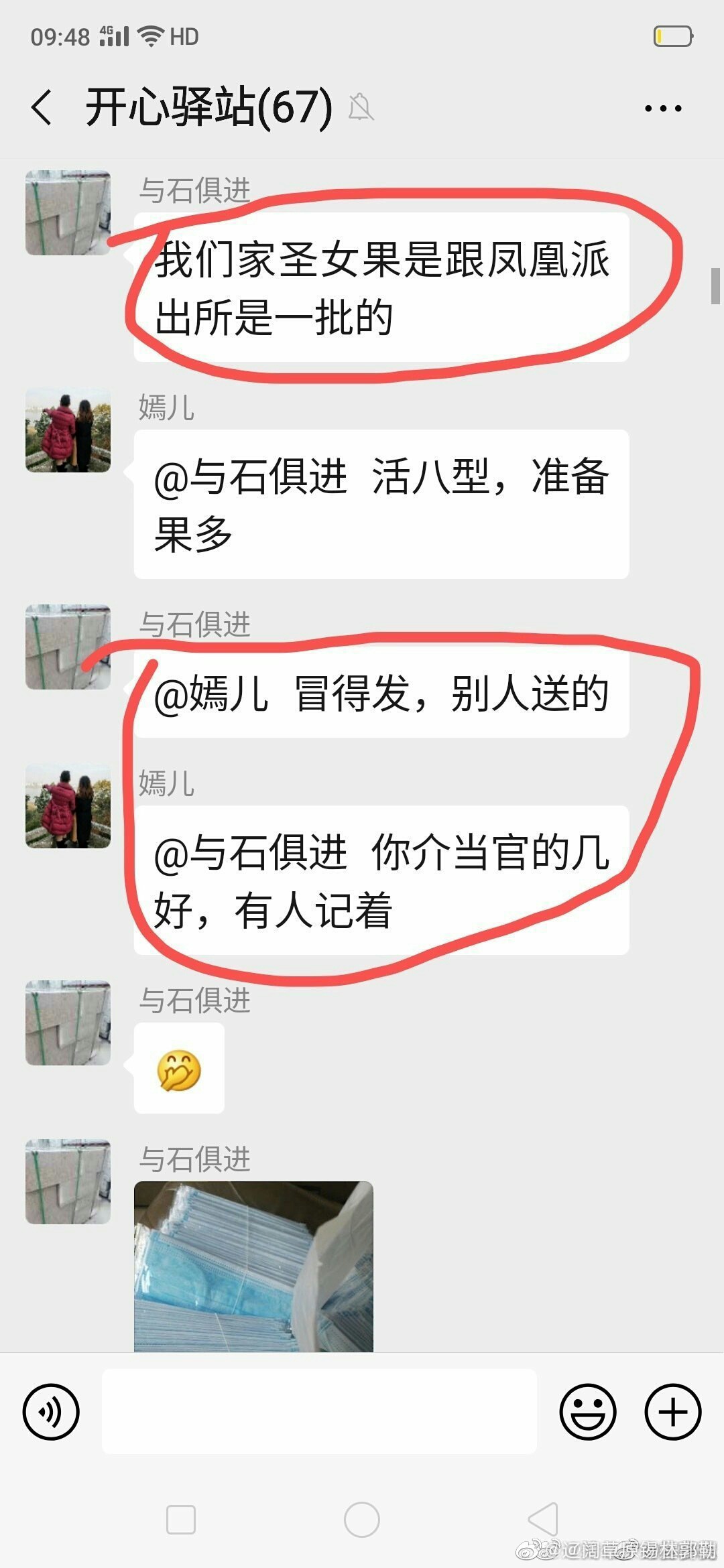Tap the system home button
This screenshot has height=1568, width=724.
[x=362, y=1519]
